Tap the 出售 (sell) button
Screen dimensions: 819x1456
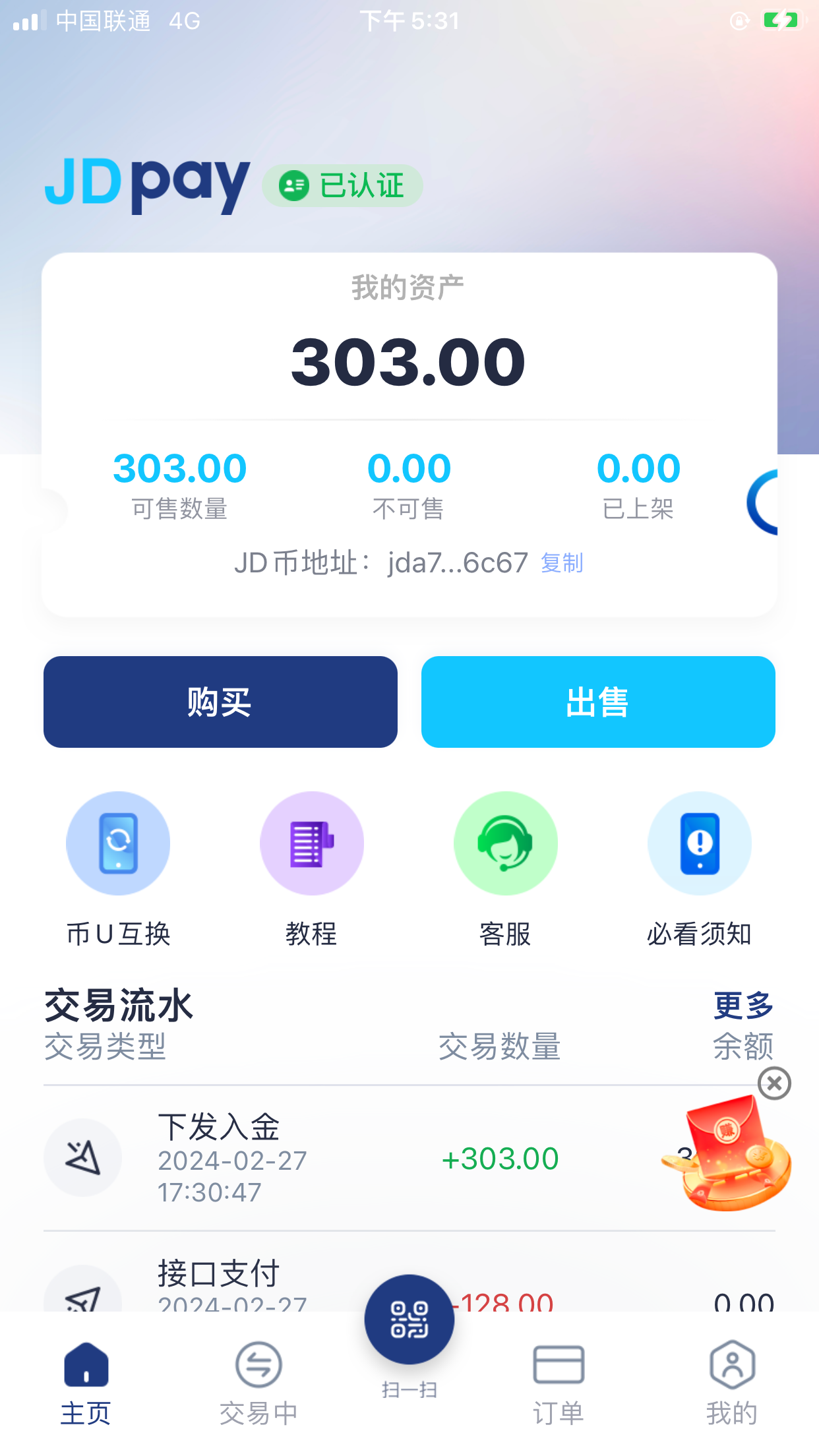pyautogui.click(x=598, y=702)
